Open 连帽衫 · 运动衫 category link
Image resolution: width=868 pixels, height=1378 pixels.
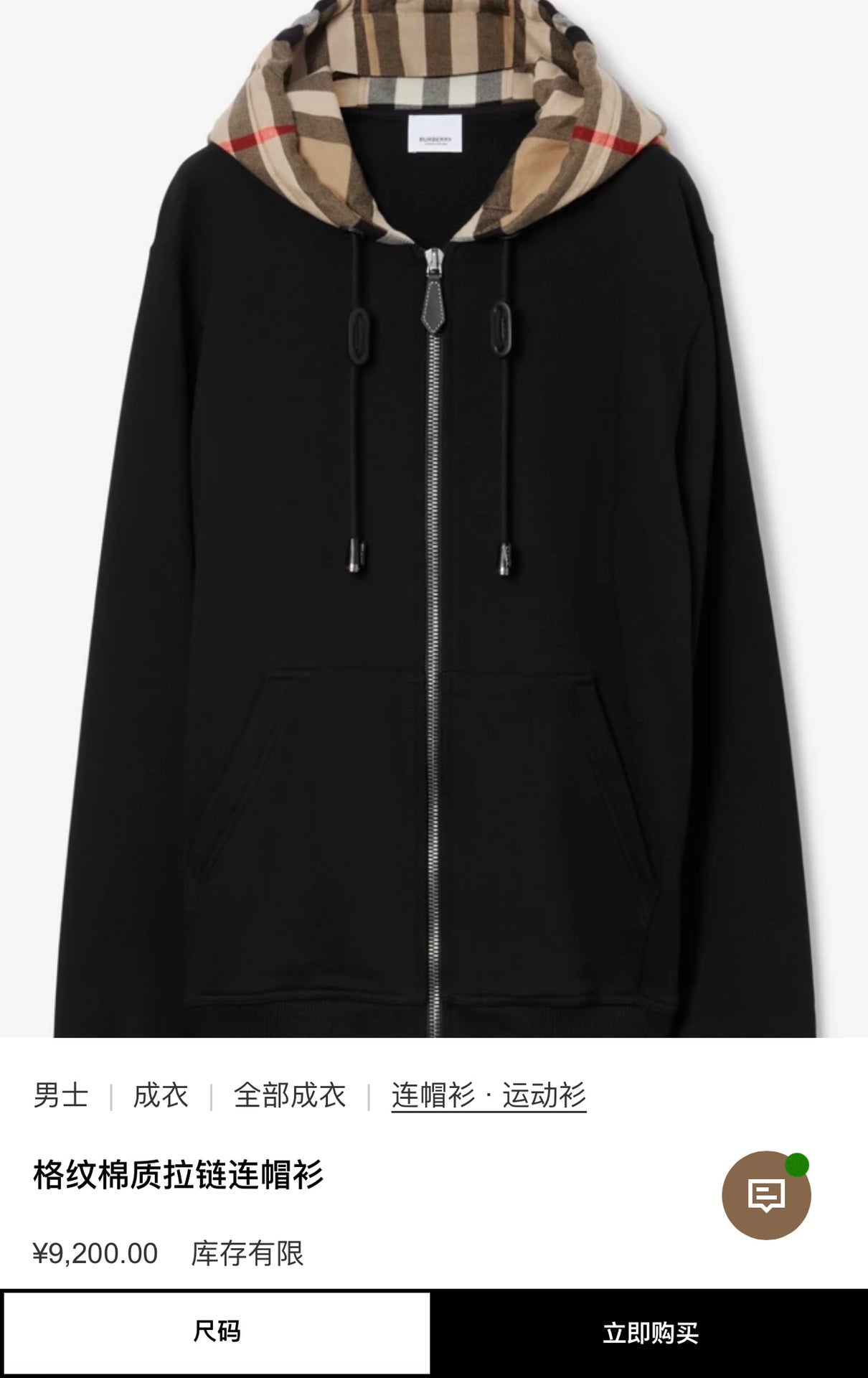(x=489, y=1096)
